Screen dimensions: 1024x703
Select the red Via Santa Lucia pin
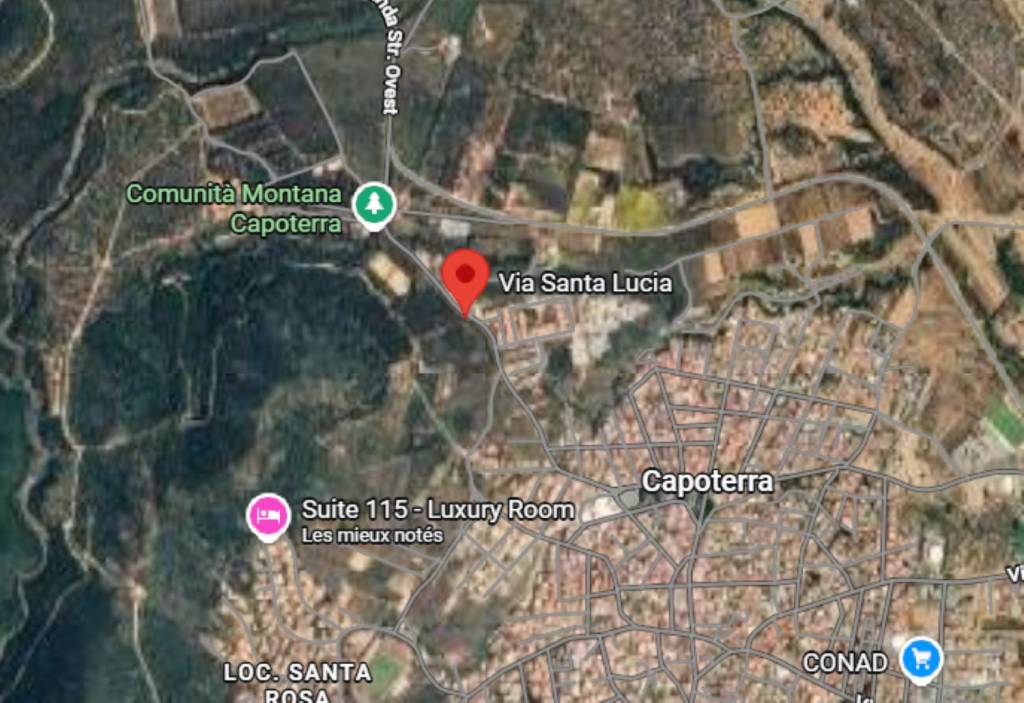coord(465,276)
